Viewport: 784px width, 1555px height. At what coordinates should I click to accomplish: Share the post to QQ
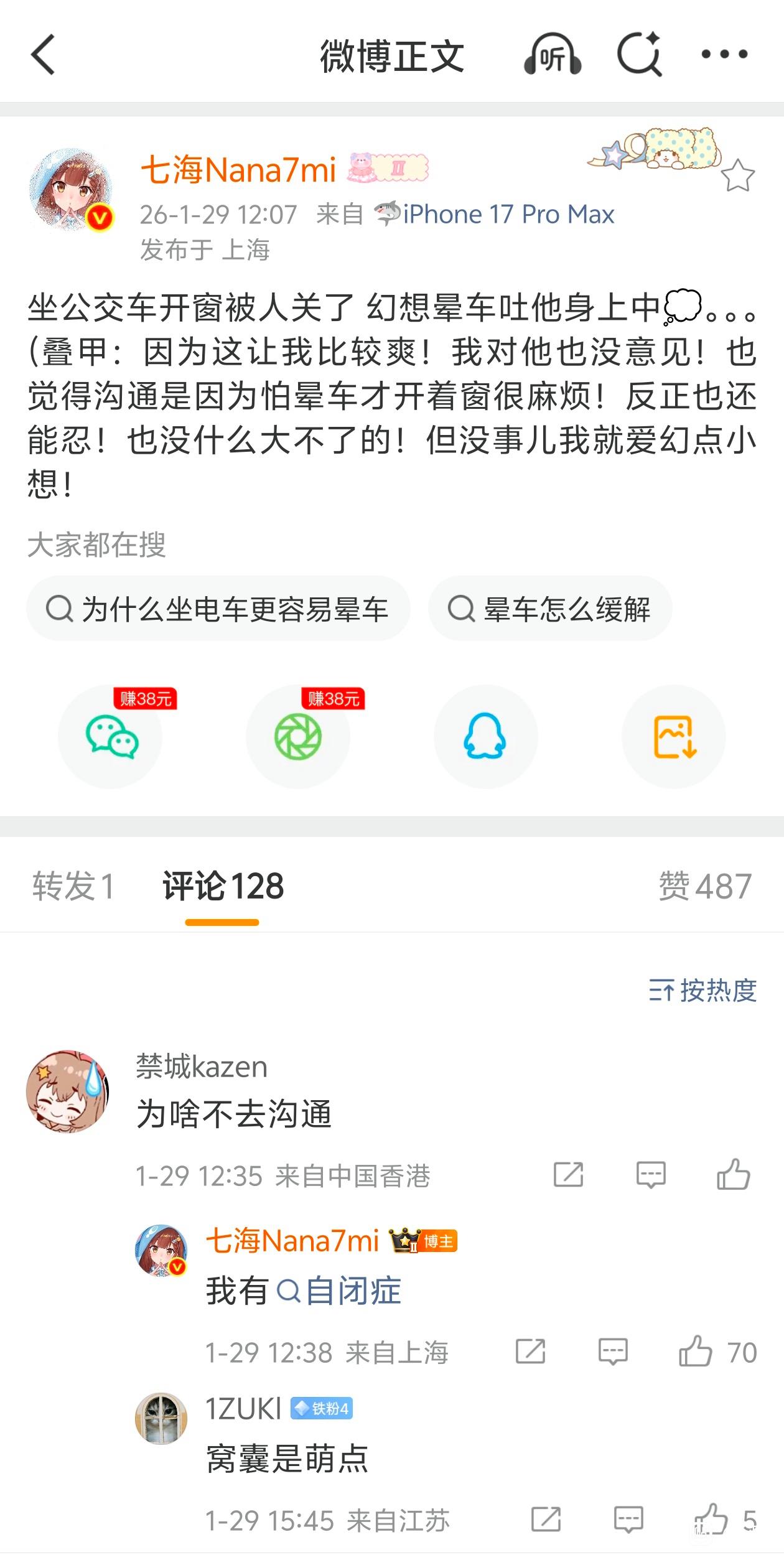(x=485, y=737)
